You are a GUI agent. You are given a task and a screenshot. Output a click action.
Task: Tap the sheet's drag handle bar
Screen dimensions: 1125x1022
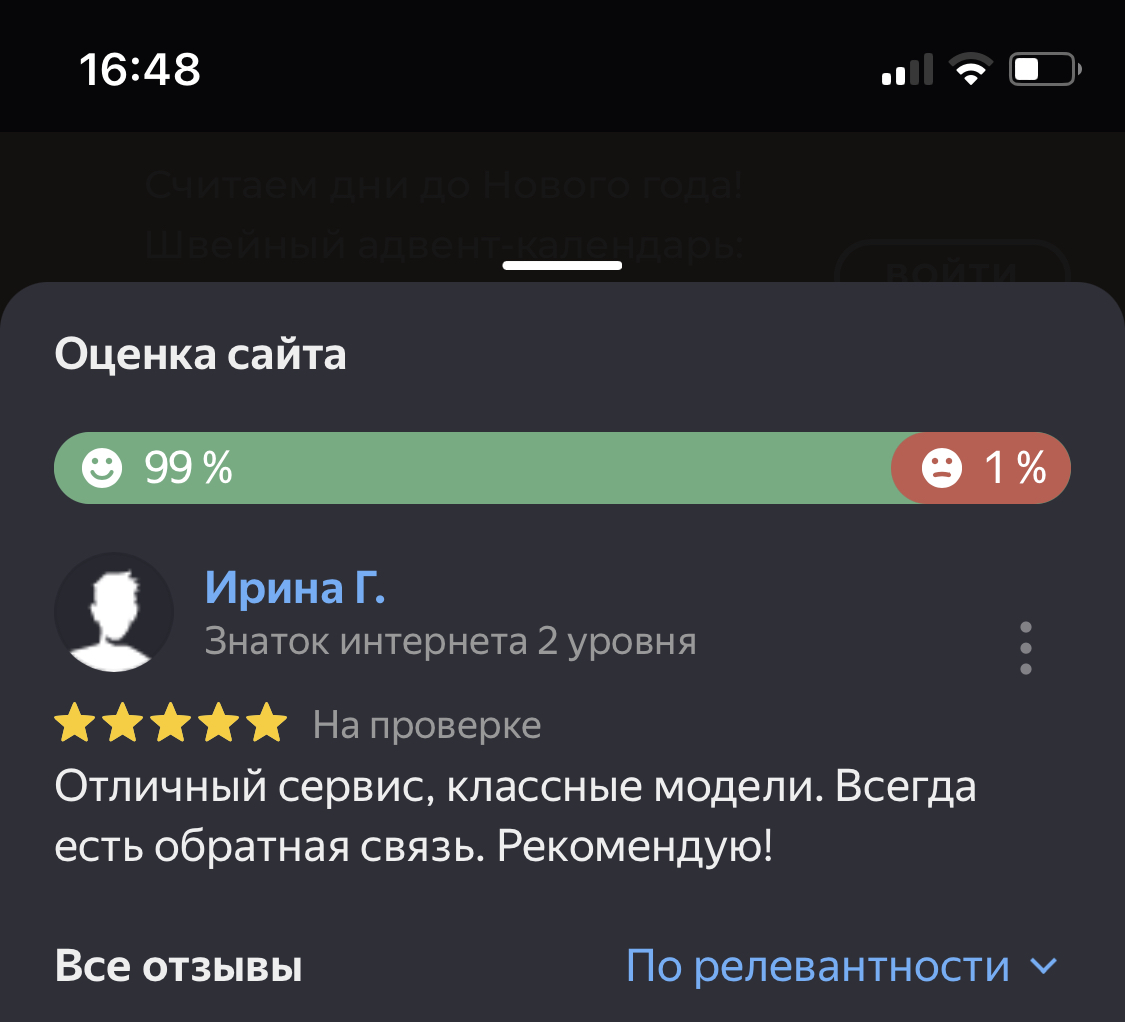(562, 266)
